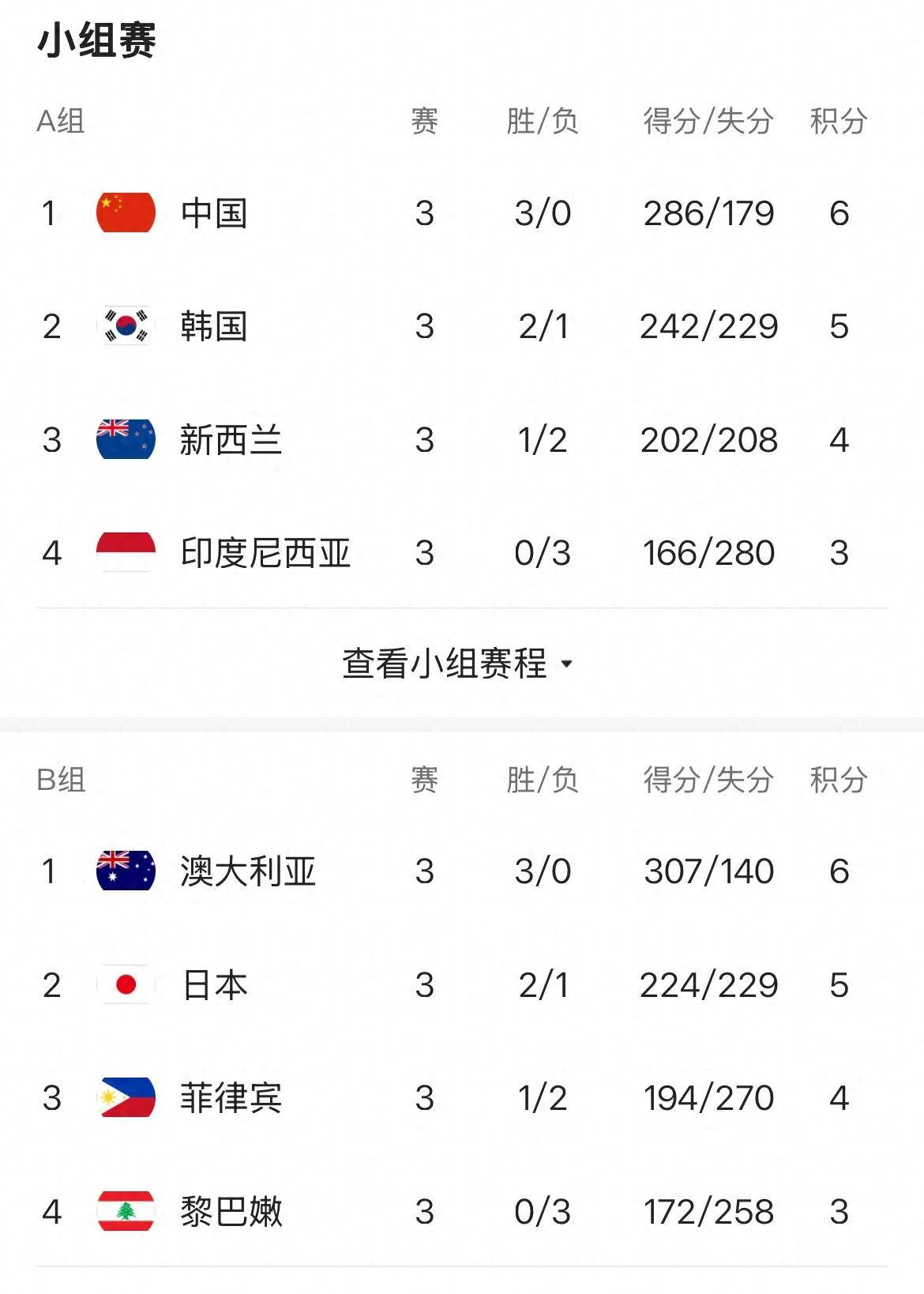Viewport: 924px width, 1294px height.
Task: Select the 黎巴嫩 team row
Action: coord(230,1211)
